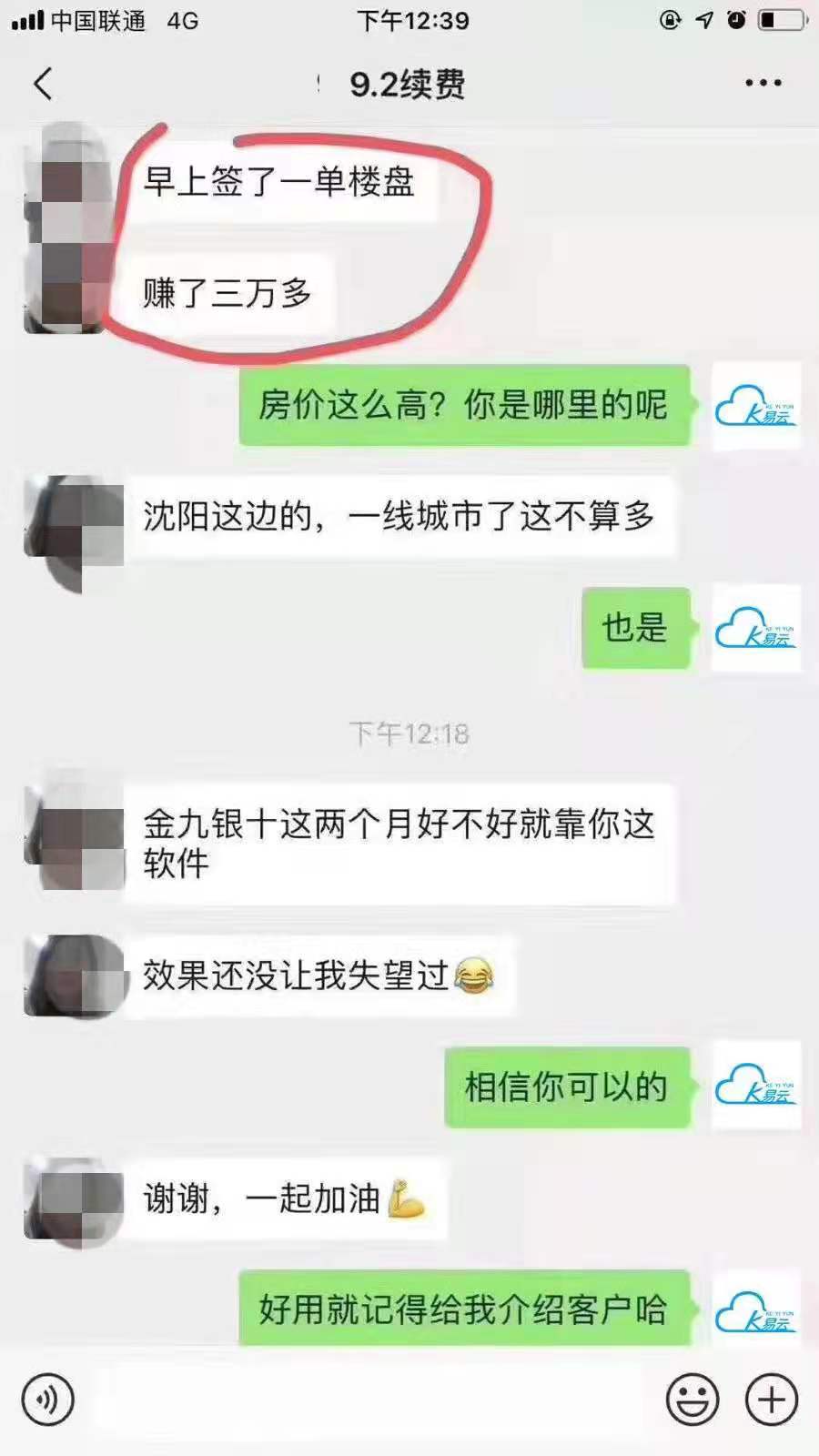Open contact's avatar beside 沈阳这边的 message
Image resolution: width=819 pixels, height=1456 pixels.
point(73,526)
